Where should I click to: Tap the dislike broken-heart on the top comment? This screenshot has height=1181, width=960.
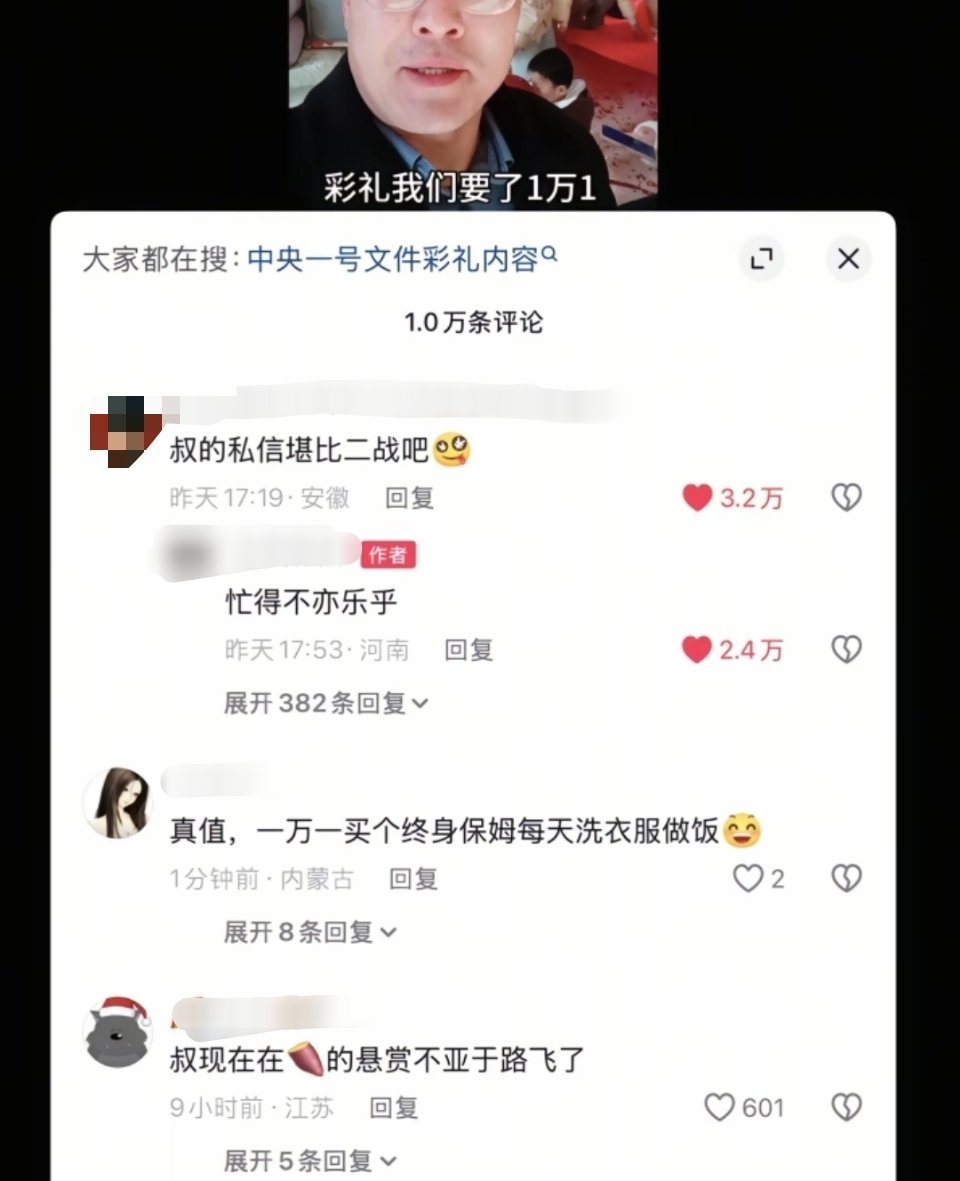846,497
